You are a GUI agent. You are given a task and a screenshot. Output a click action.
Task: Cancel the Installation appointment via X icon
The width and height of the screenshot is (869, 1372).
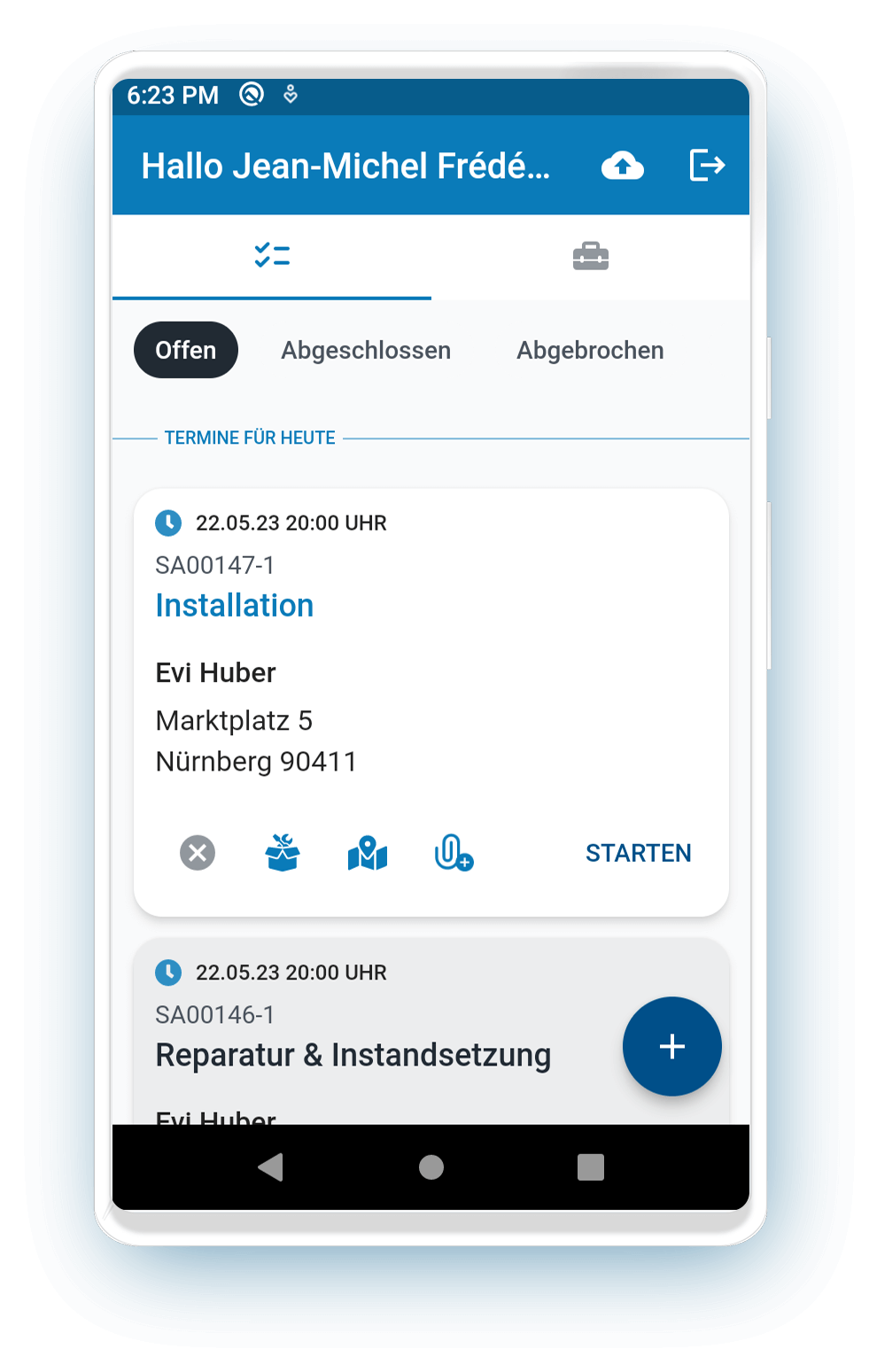click(x=198, y=853)
